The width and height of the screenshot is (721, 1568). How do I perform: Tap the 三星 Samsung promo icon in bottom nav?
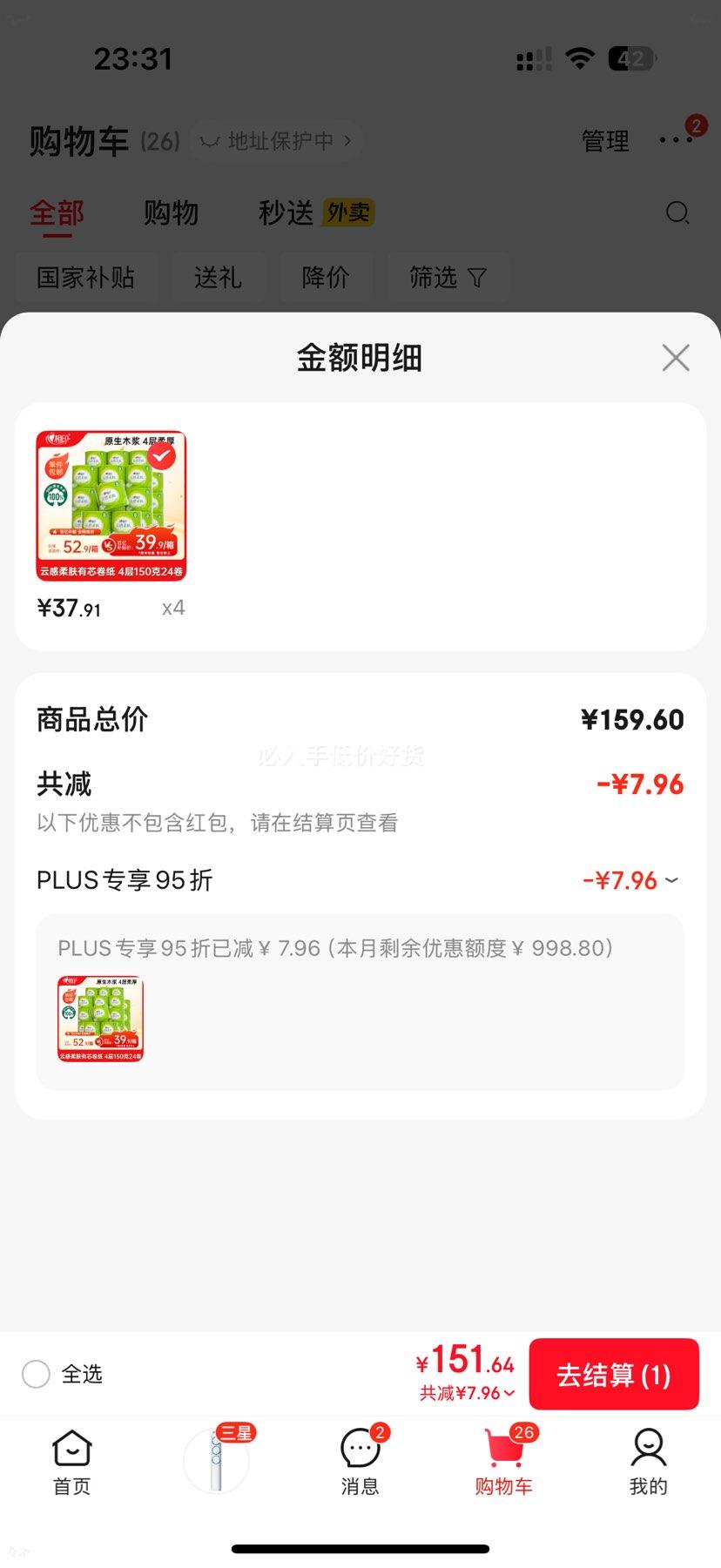[216, 1463]
